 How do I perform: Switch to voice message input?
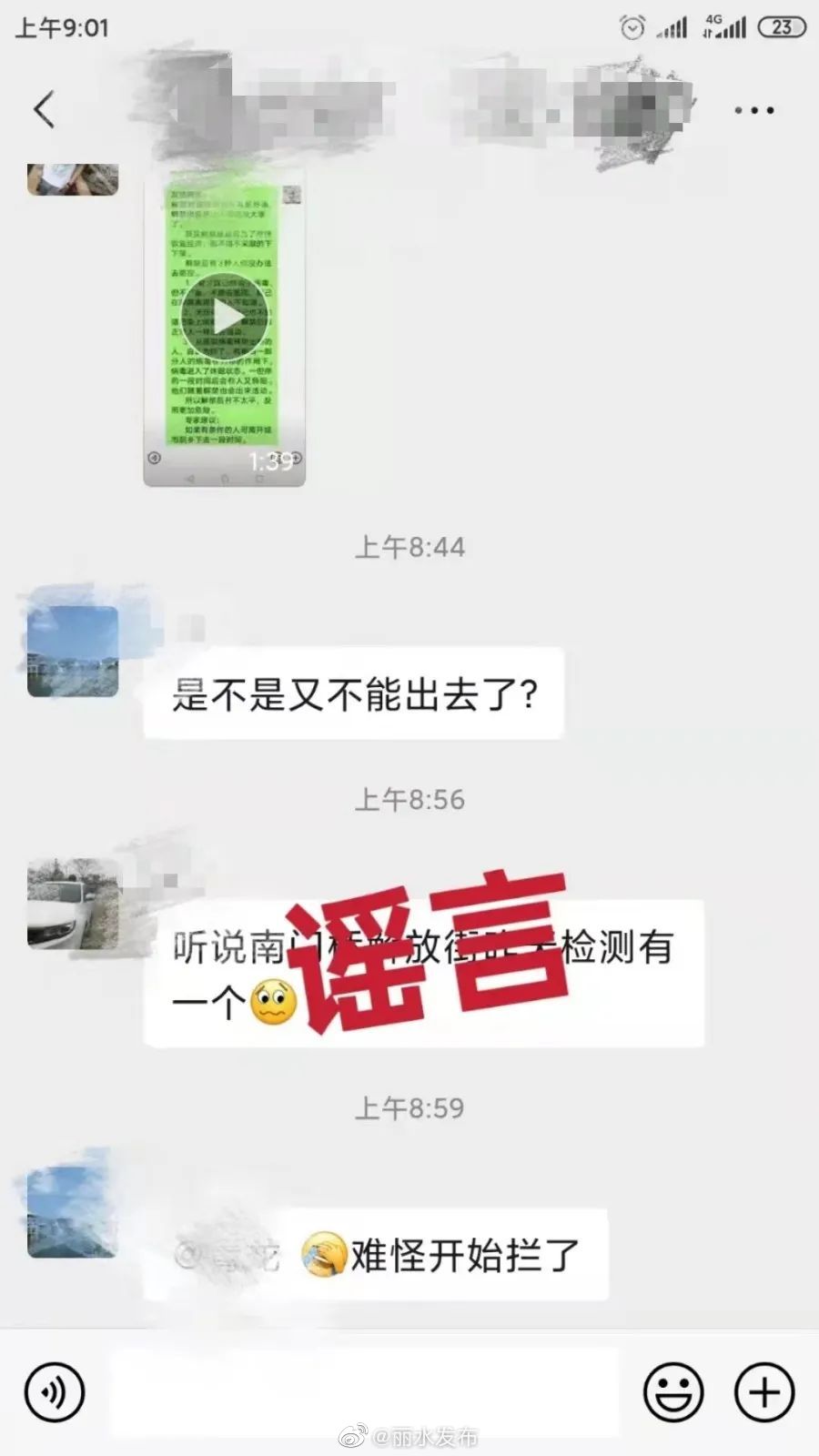click(55, 1391)
